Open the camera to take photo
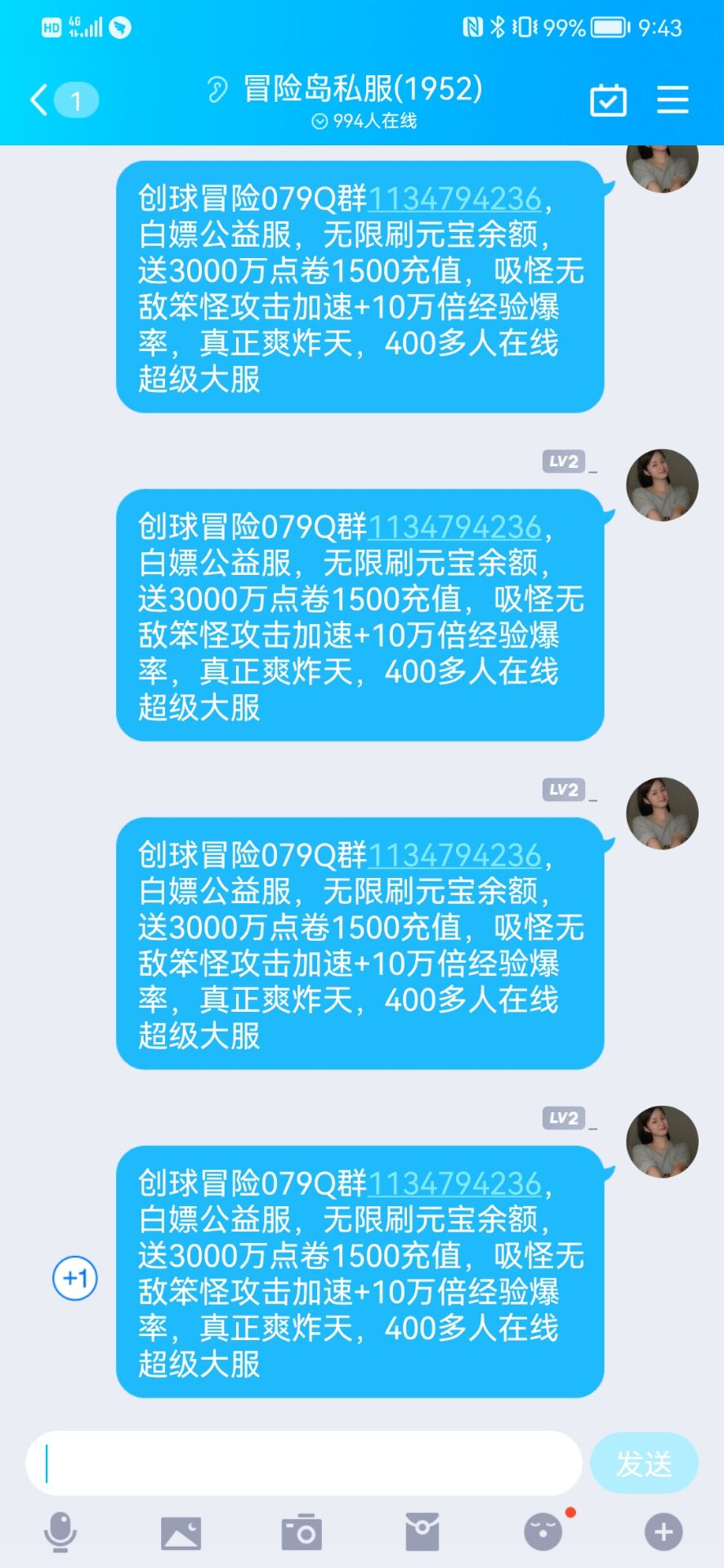724x1568 pixels. click(x=302, y=1532)
